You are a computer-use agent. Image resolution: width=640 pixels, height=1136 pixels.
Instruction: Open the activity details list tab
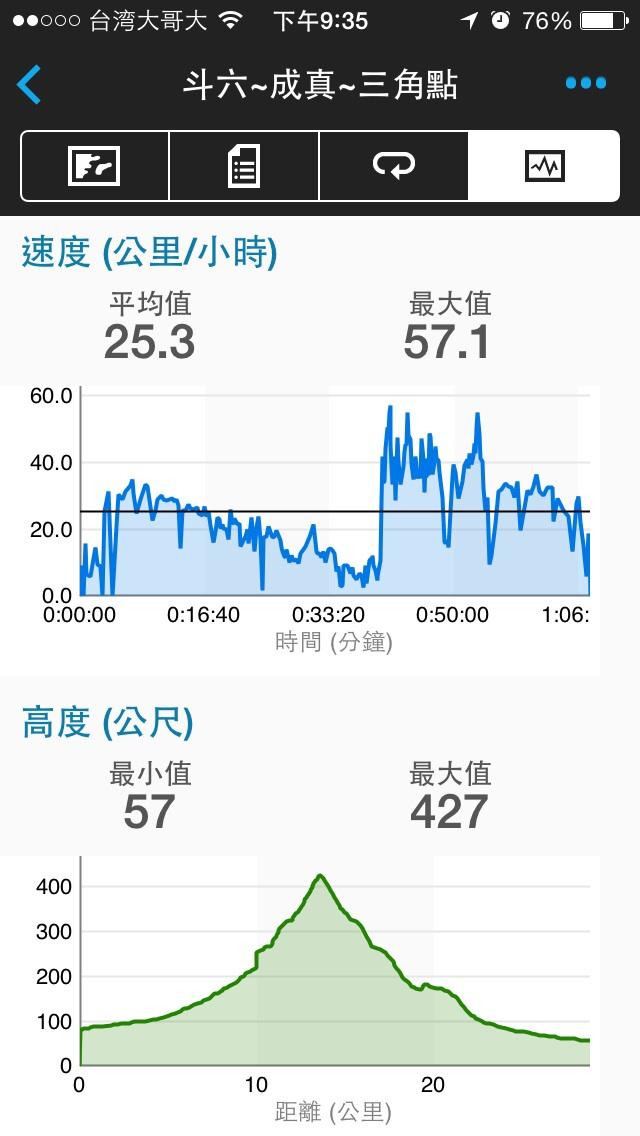coord(244,166)
